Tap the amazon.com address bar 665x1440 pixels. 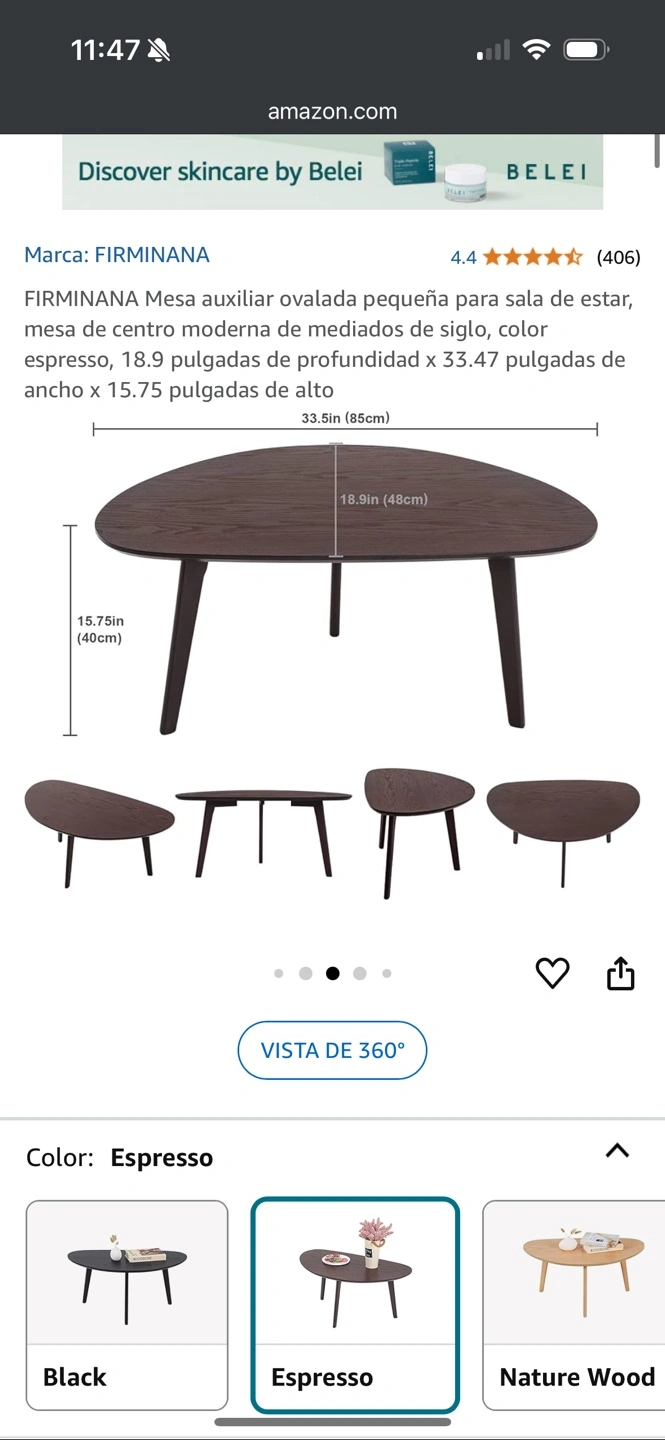[x=332, y=111]
